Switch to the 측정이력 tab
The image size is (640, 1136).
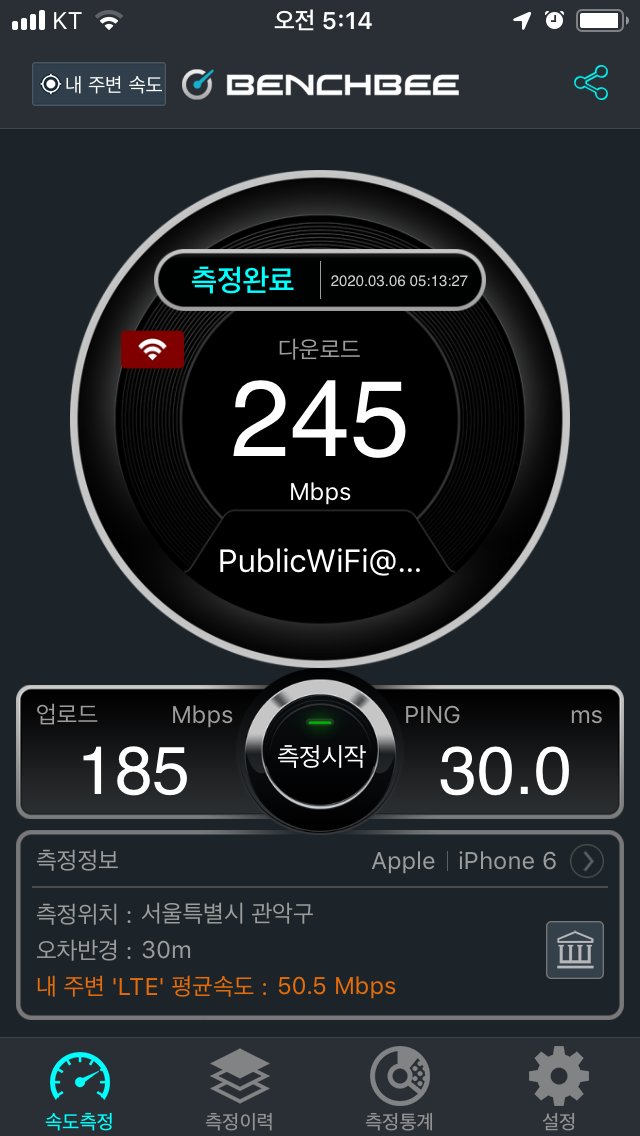click(x=239, y=1089)
